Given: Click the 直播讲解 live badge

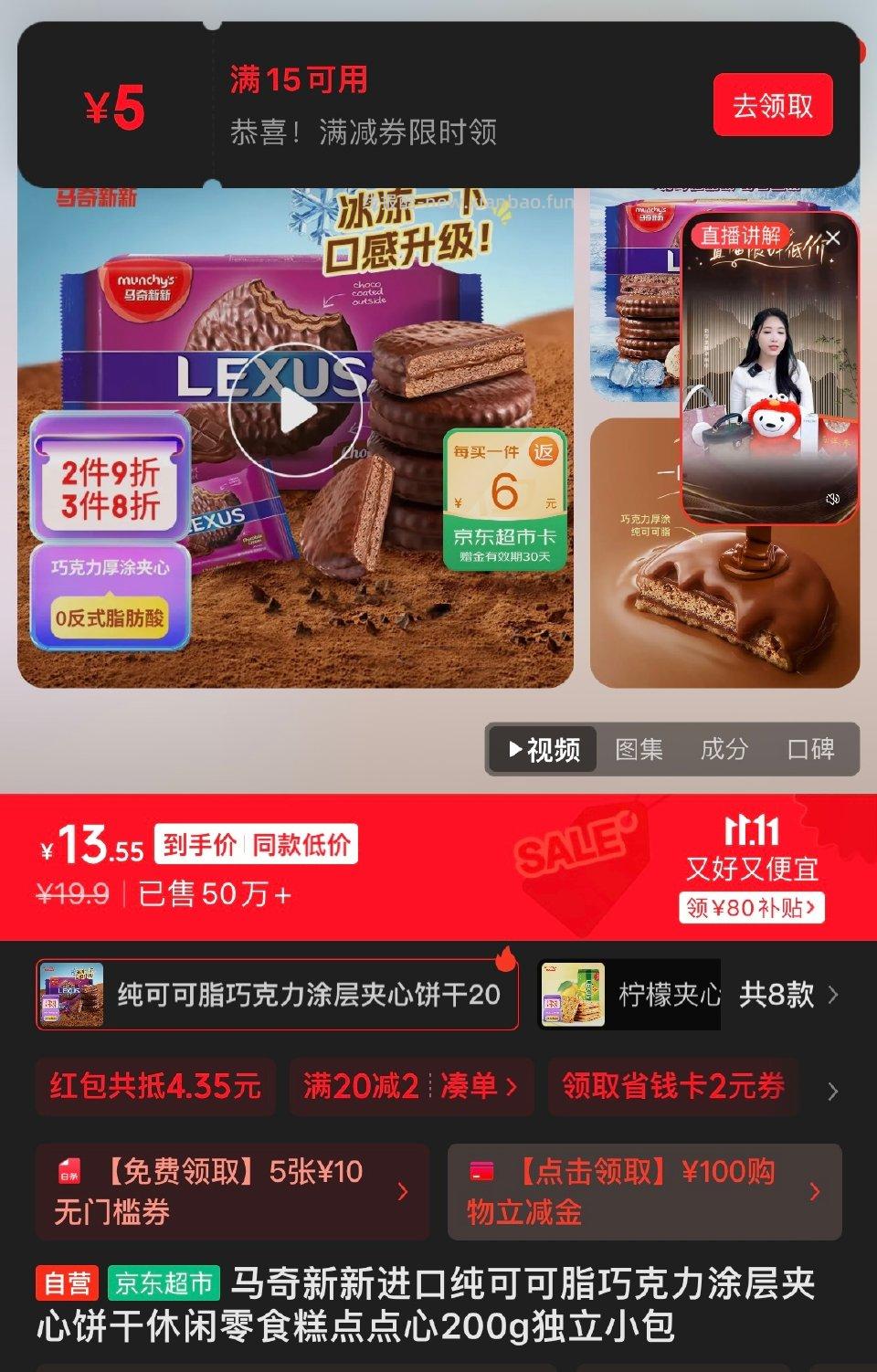Looking at the screenshot, I should click(742, 235).
